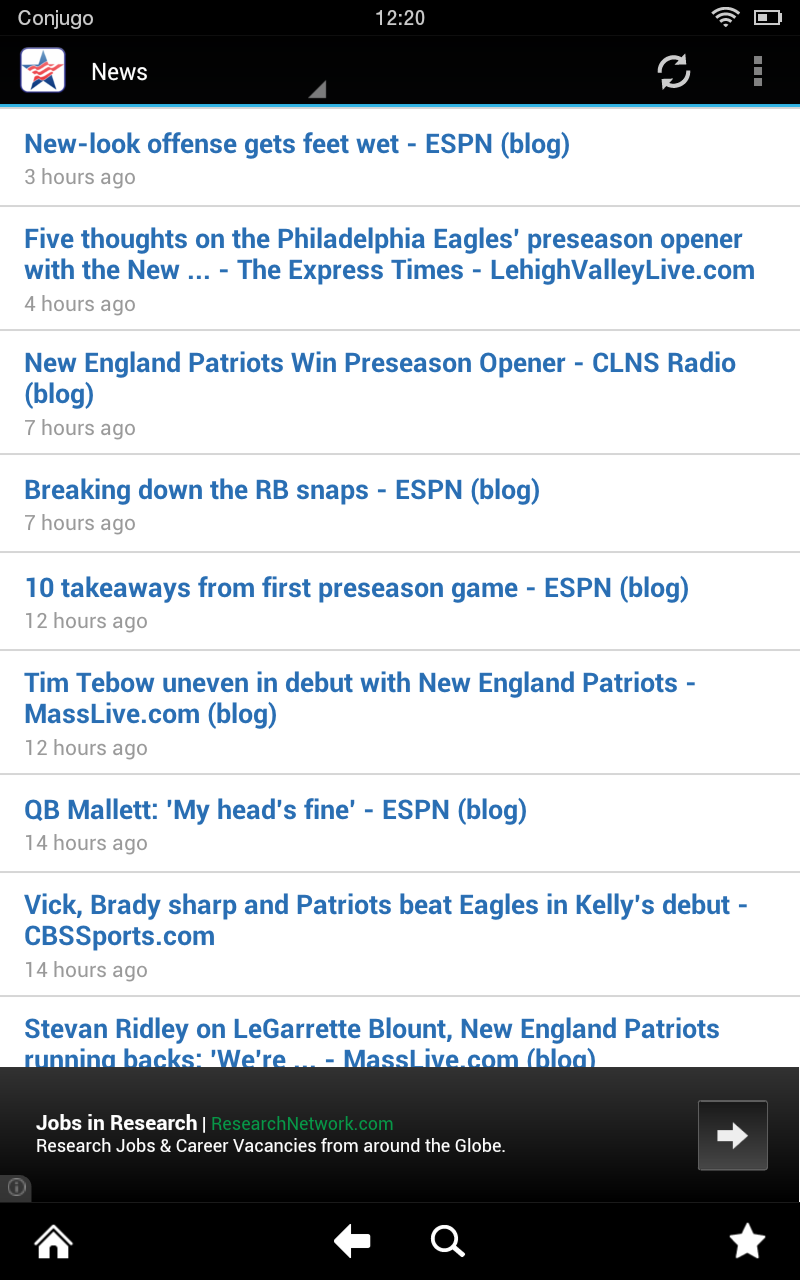Expand the News dropdown selector
The image size is (800, 1280).
pos(200,74)
